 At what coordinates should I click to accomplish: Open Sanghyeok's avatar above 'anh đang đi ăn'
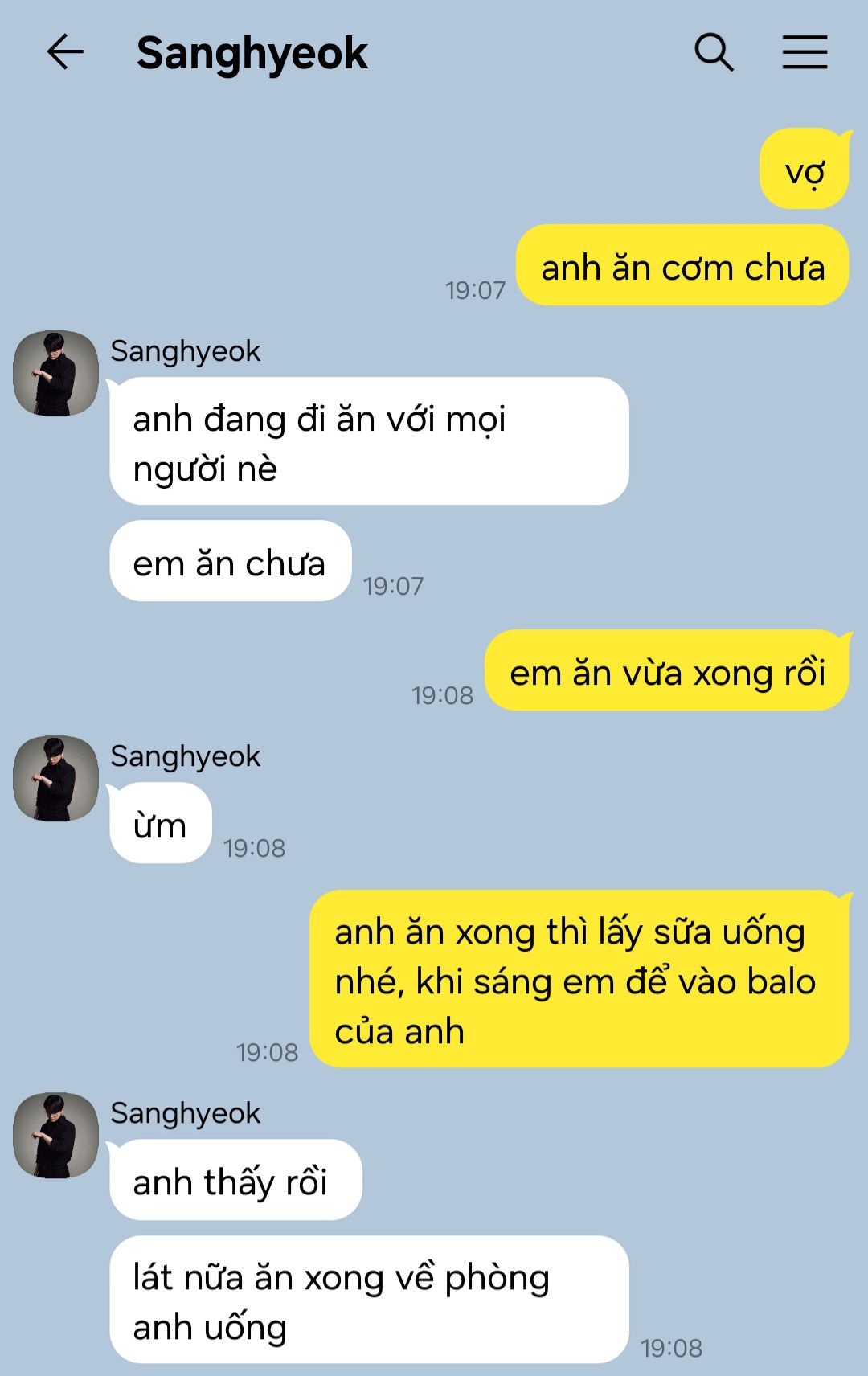[x=55, y=374]
